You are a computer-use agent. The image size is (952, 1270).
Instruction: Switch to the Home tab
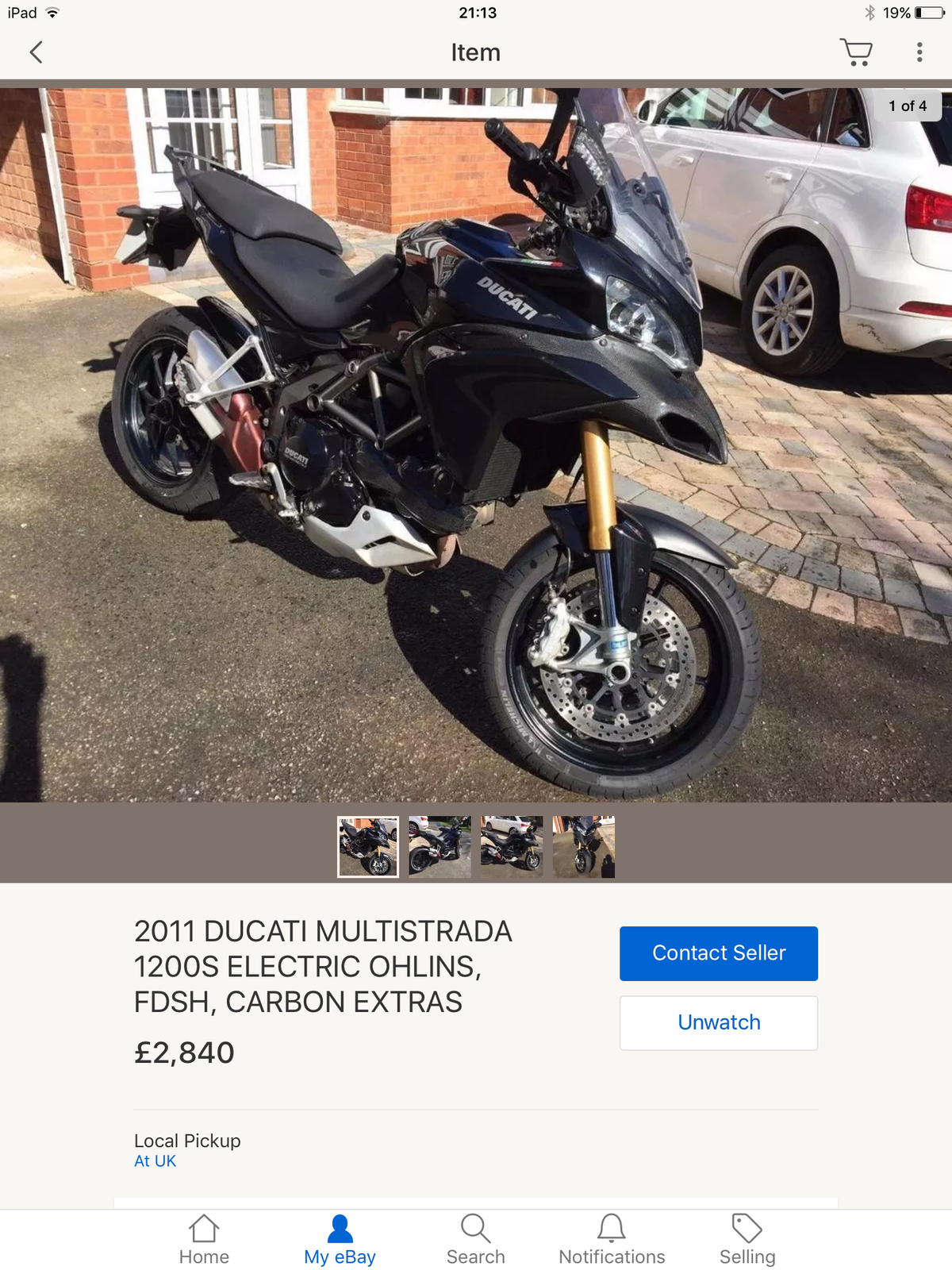(204, 1240)
